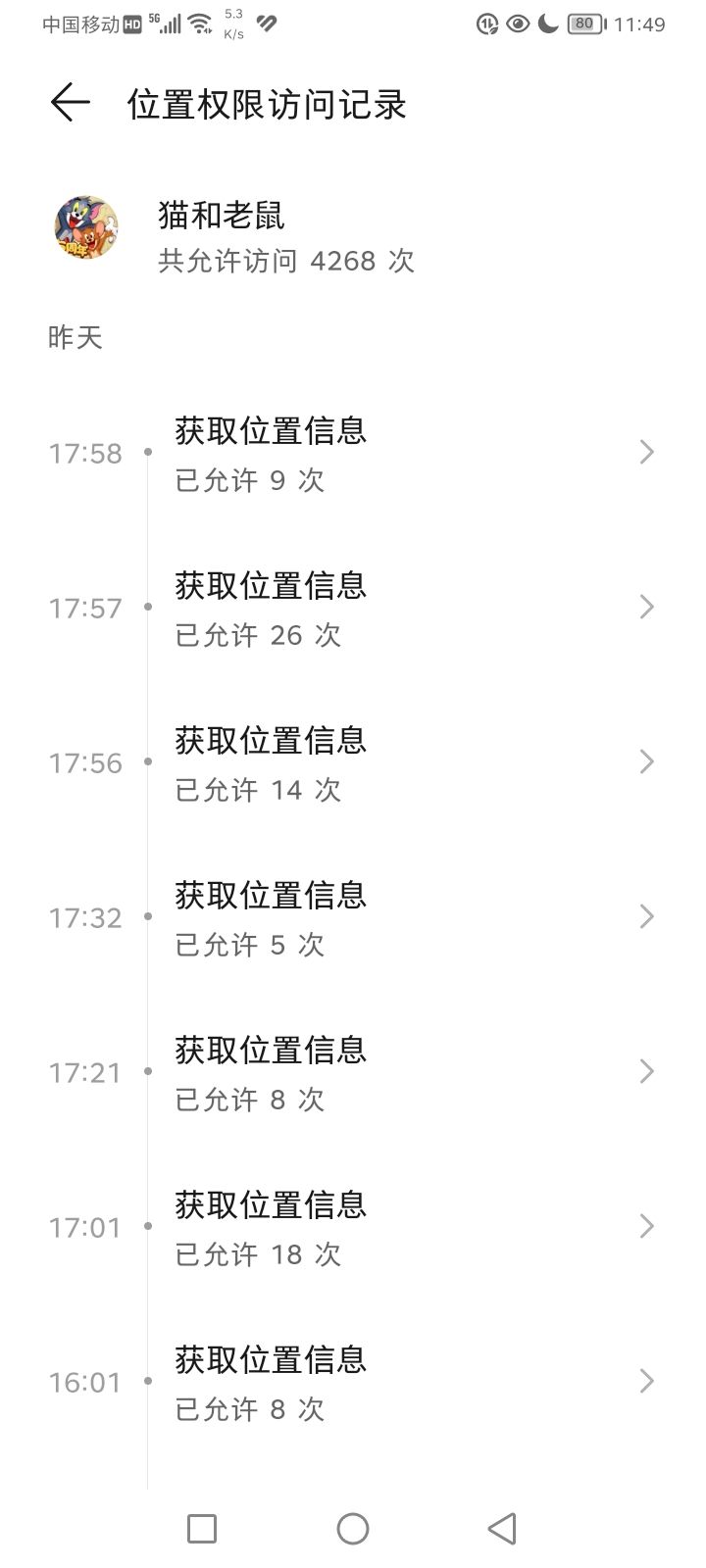
Task: Open the 17:57 record with 26 accesses
Action: pyautogui.click(x=353, y=608)
